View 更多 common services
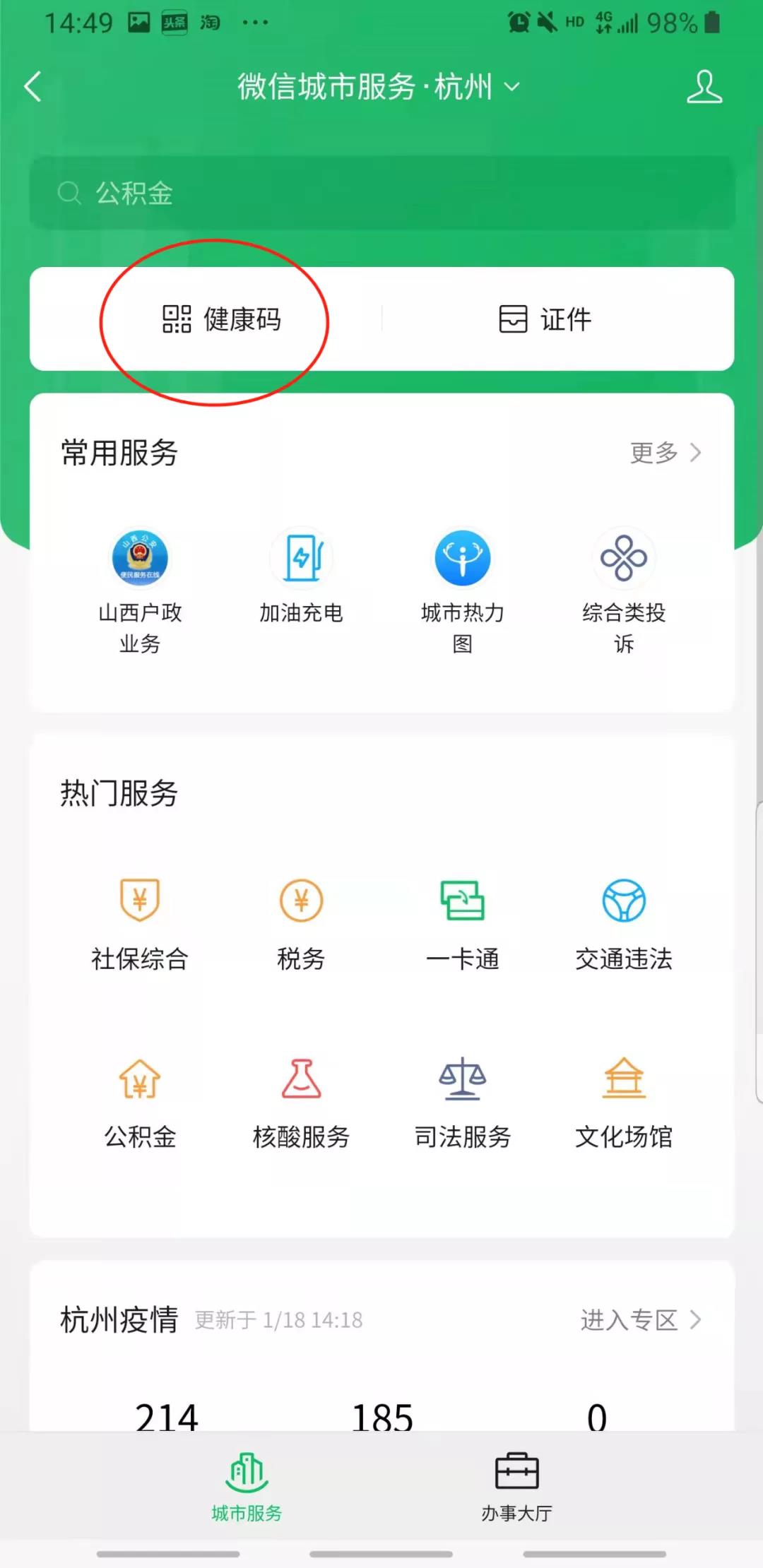This screenshot has width=763, height=1568. click(x=666, y=453)
